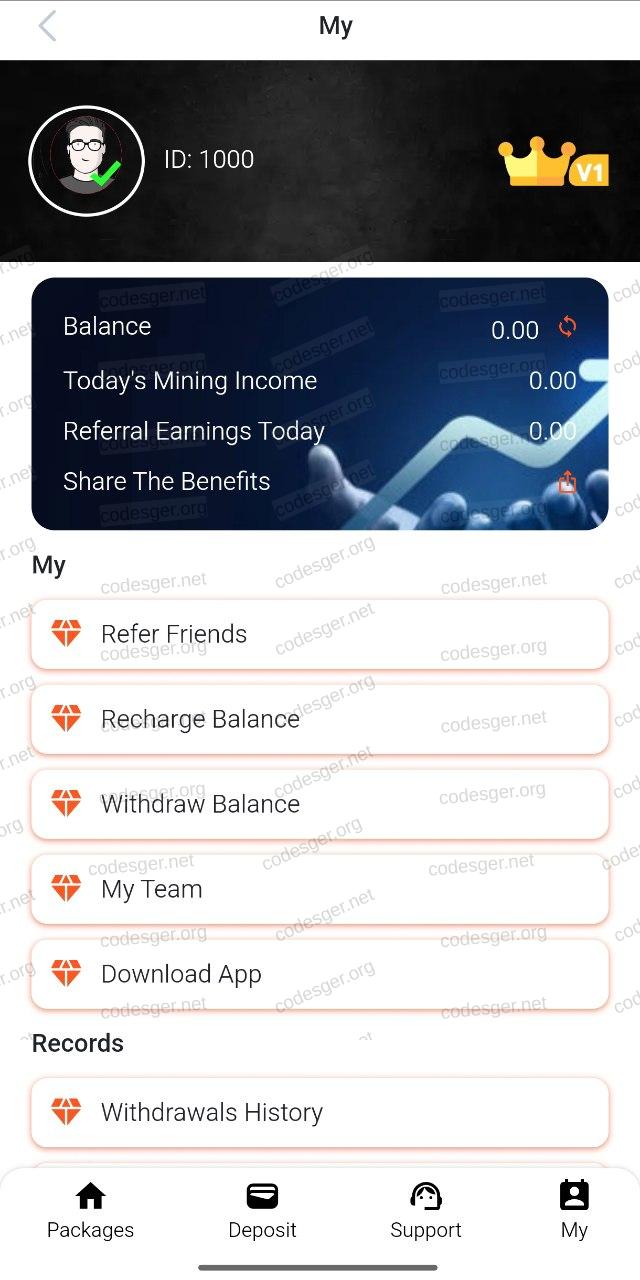Viewport: 640px width, 1280px height.
Task: Refresh the balance amount
Action: (x=567, y=327)
